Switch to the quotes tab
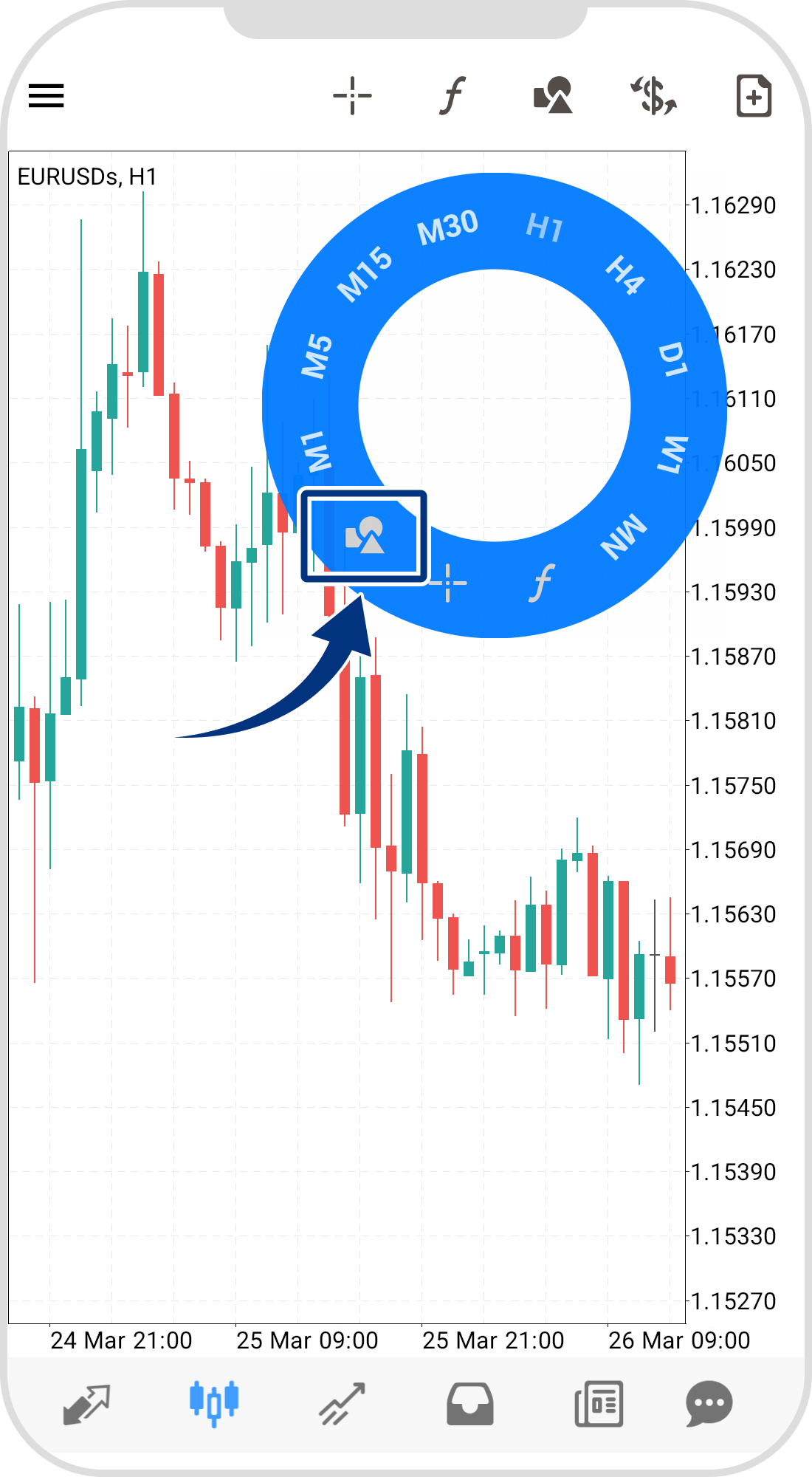812x1477 pixels. (x=87, y=1403)
